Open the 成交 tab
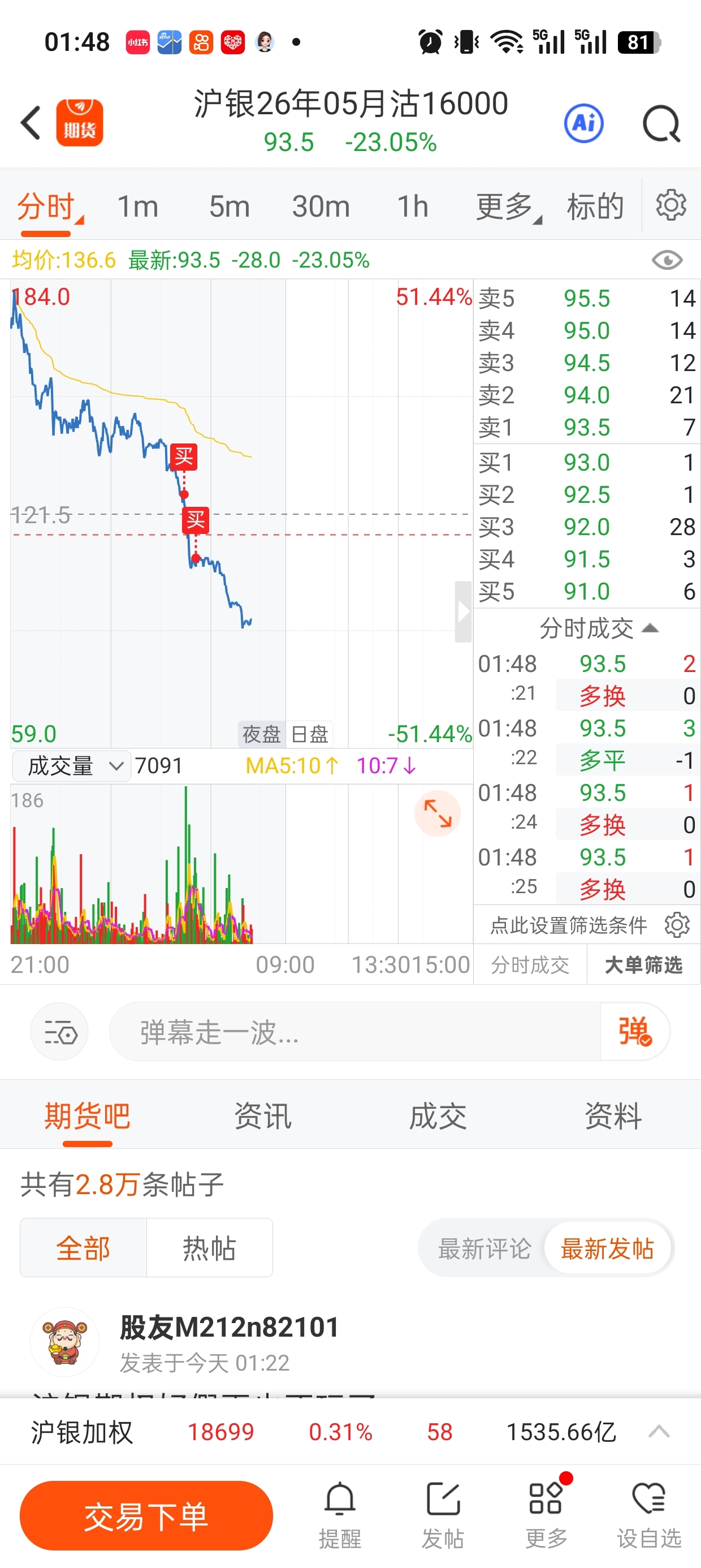Screen dimensions: 701x1568 point(438,1115)
